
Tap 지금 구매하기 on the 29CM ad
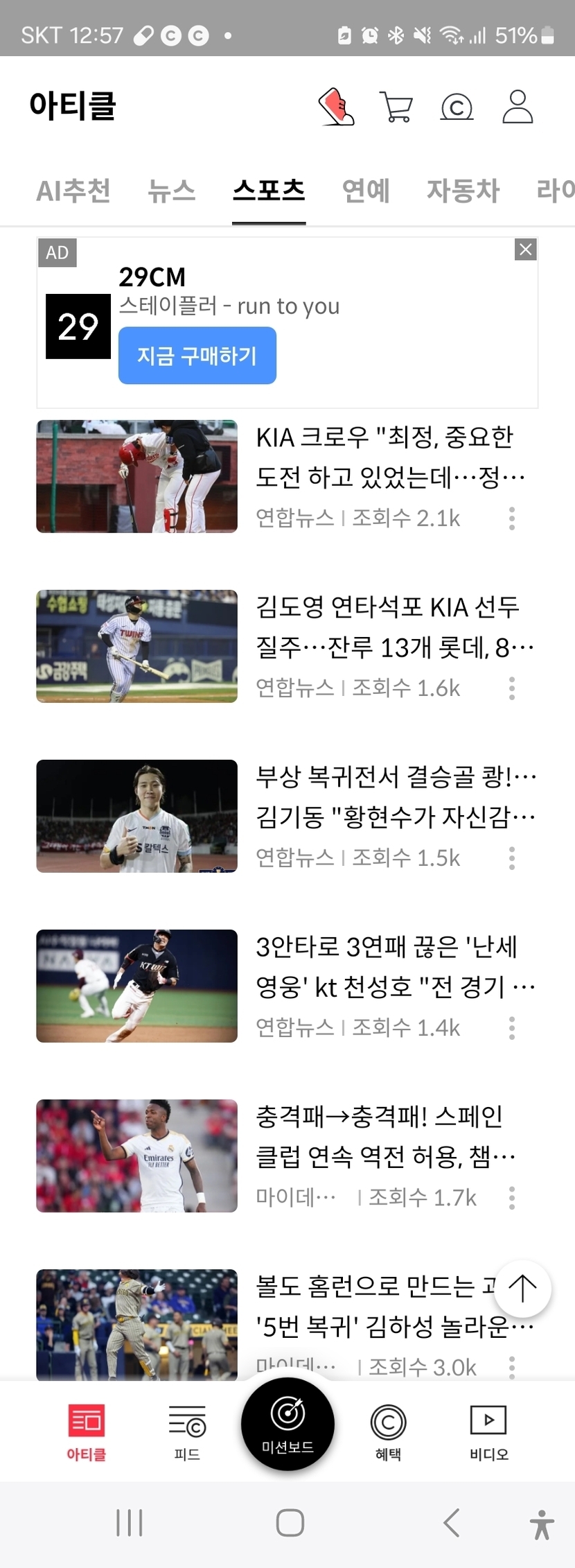coord(197,356)
